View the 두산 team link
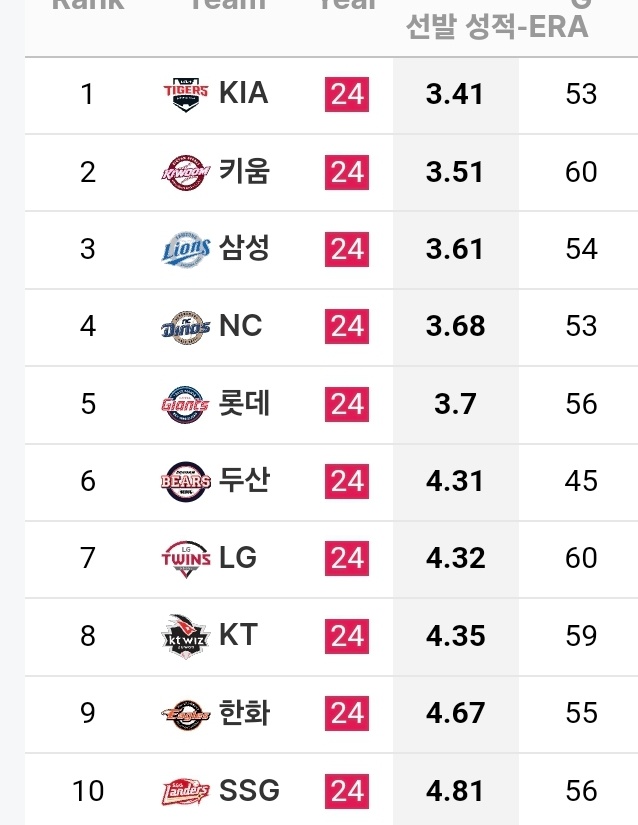 244,481
